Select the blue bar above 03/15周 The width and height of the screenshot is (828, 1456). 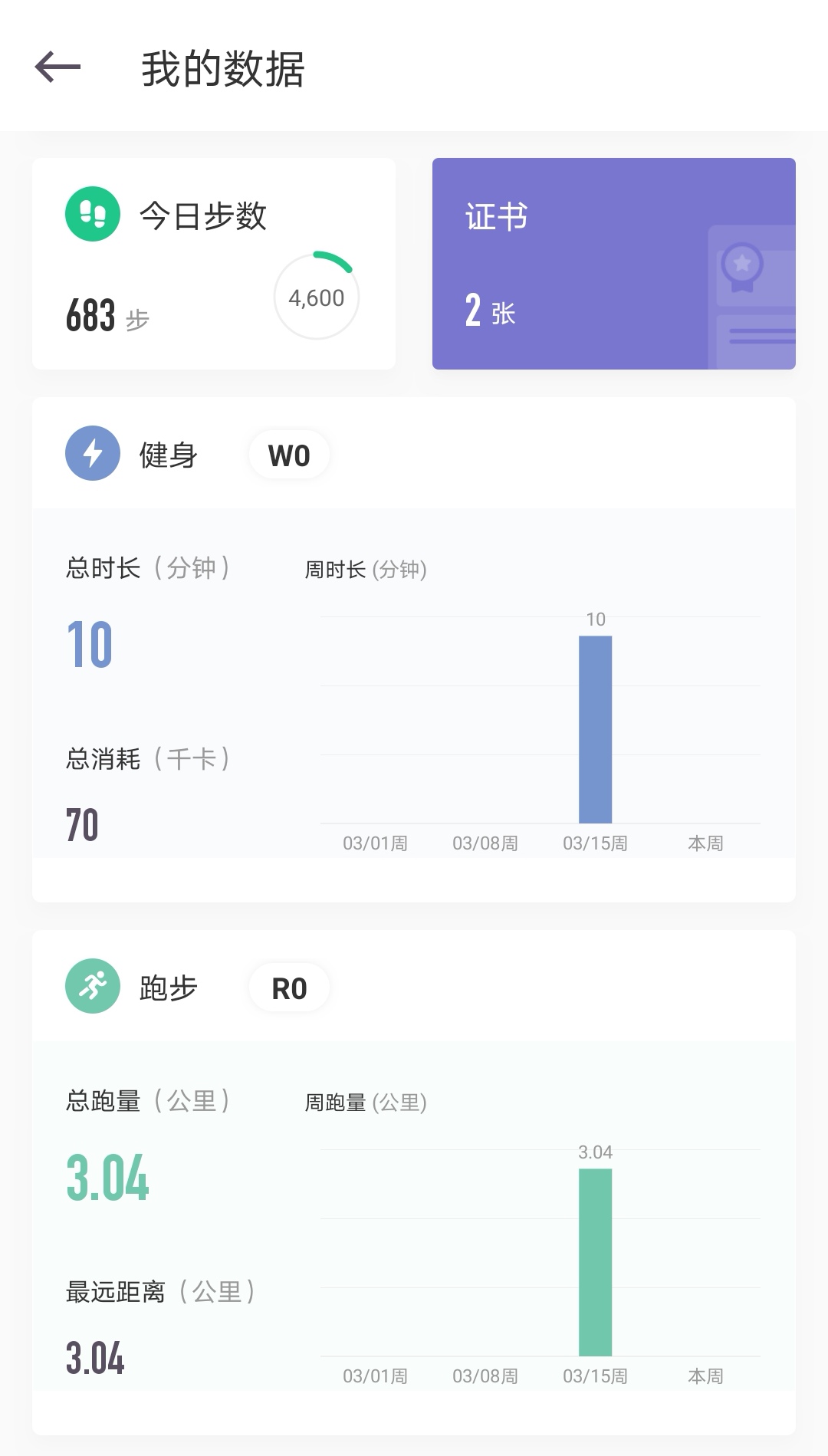pyautogui.click(x=596, y=728)
